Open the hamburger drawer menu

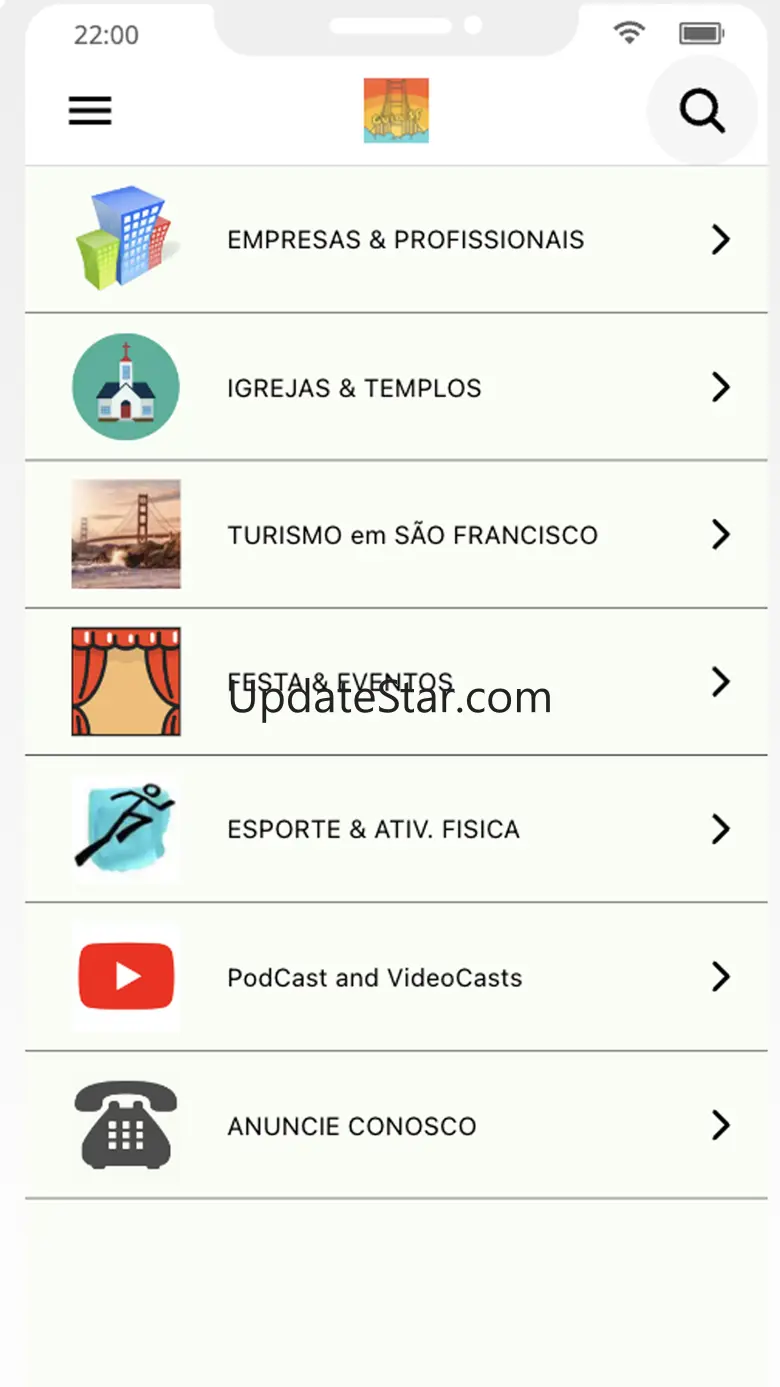[90, 110]
